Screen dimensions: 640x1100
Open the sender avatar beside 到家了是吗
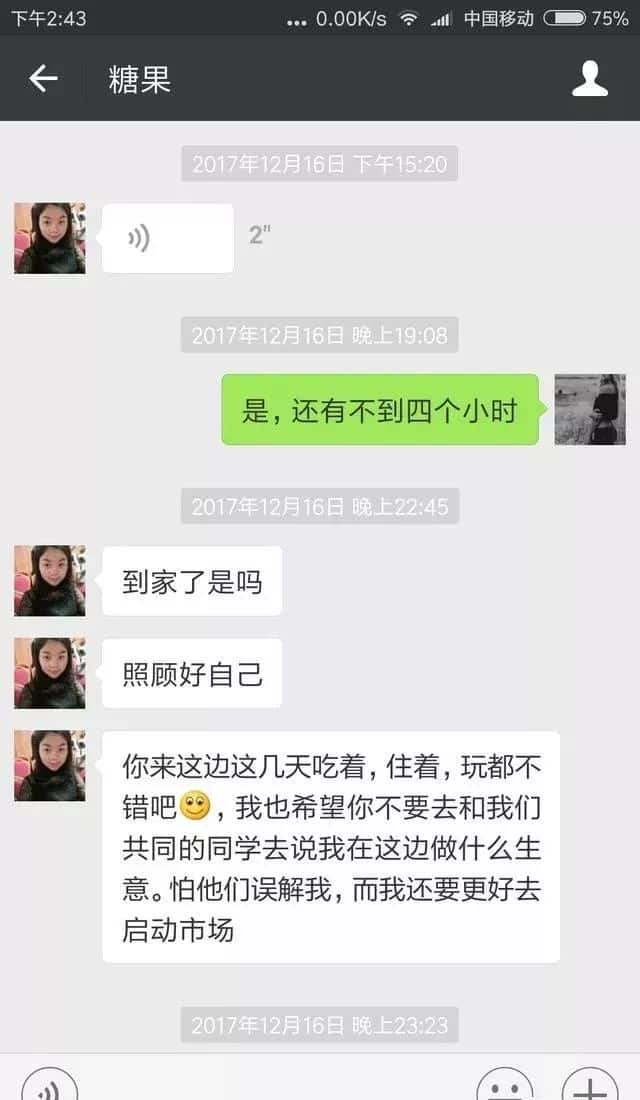click(50, 581)
